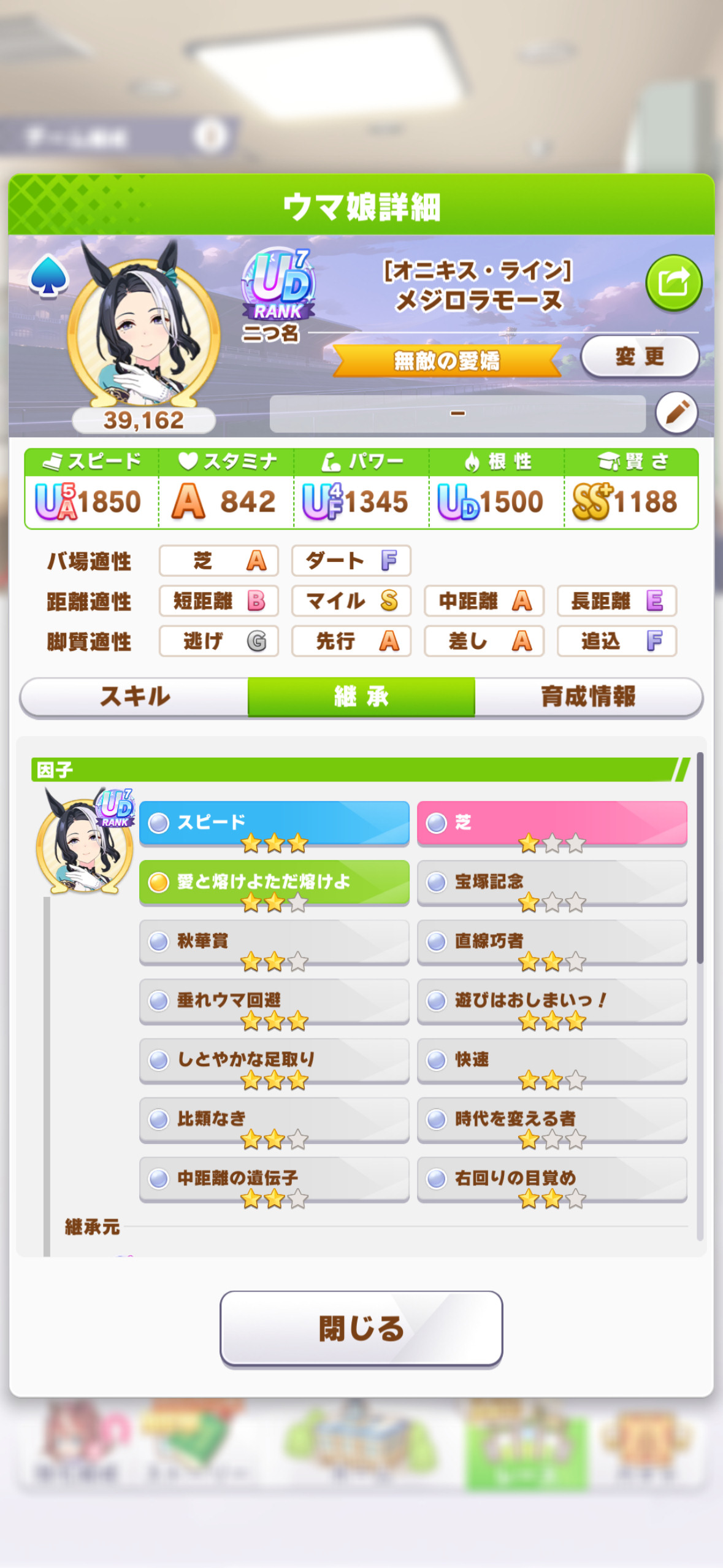The image size is (723, 1568).
Task: Edit the memo with the pencil icon
Action: 676,412
